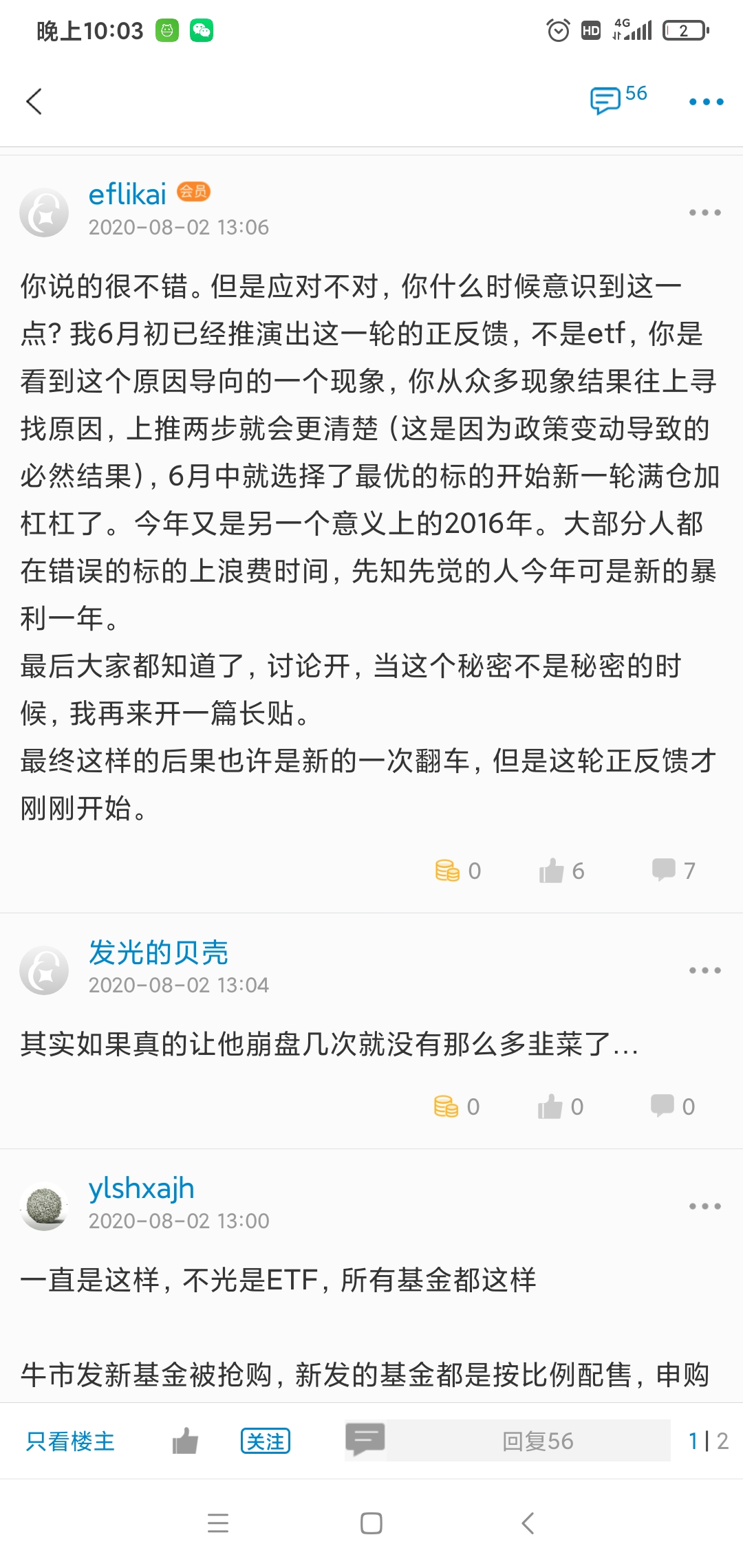View the 7 comments on eflikai's reply

click(673, 871)
